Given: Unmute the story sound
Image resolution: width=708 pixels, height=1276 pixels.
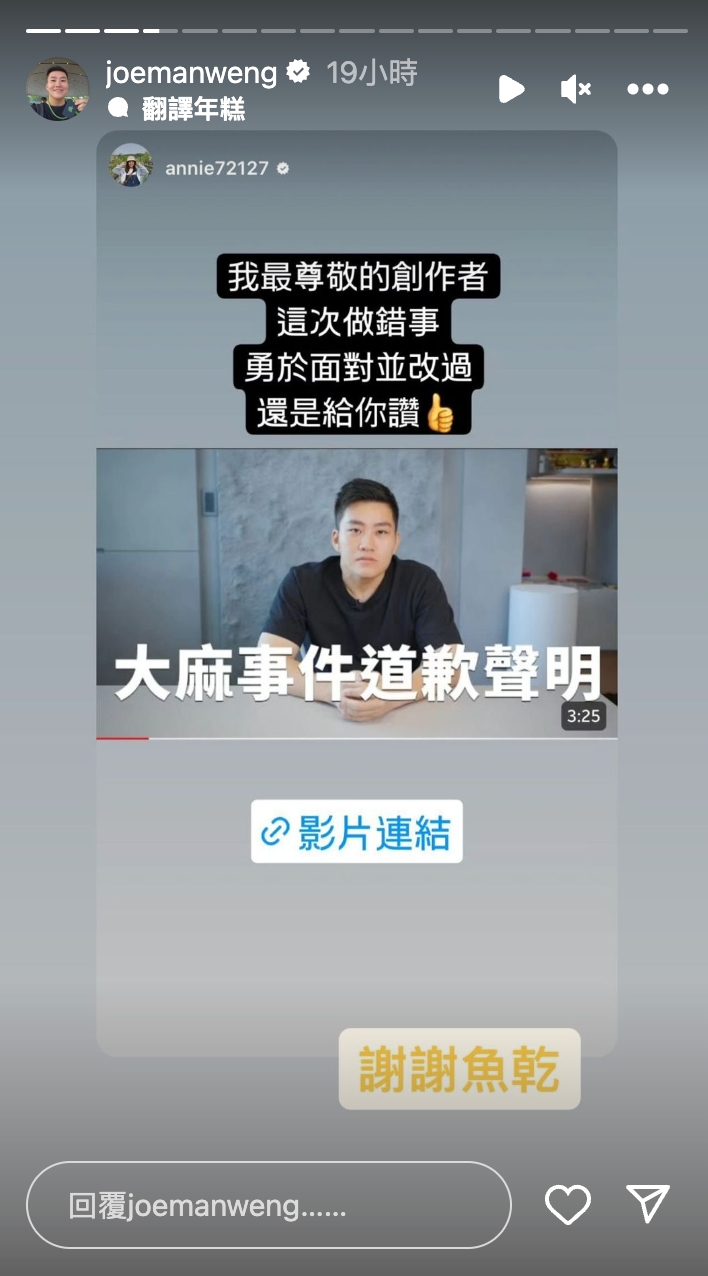Looking at the screenshot, I should point(575,89).
